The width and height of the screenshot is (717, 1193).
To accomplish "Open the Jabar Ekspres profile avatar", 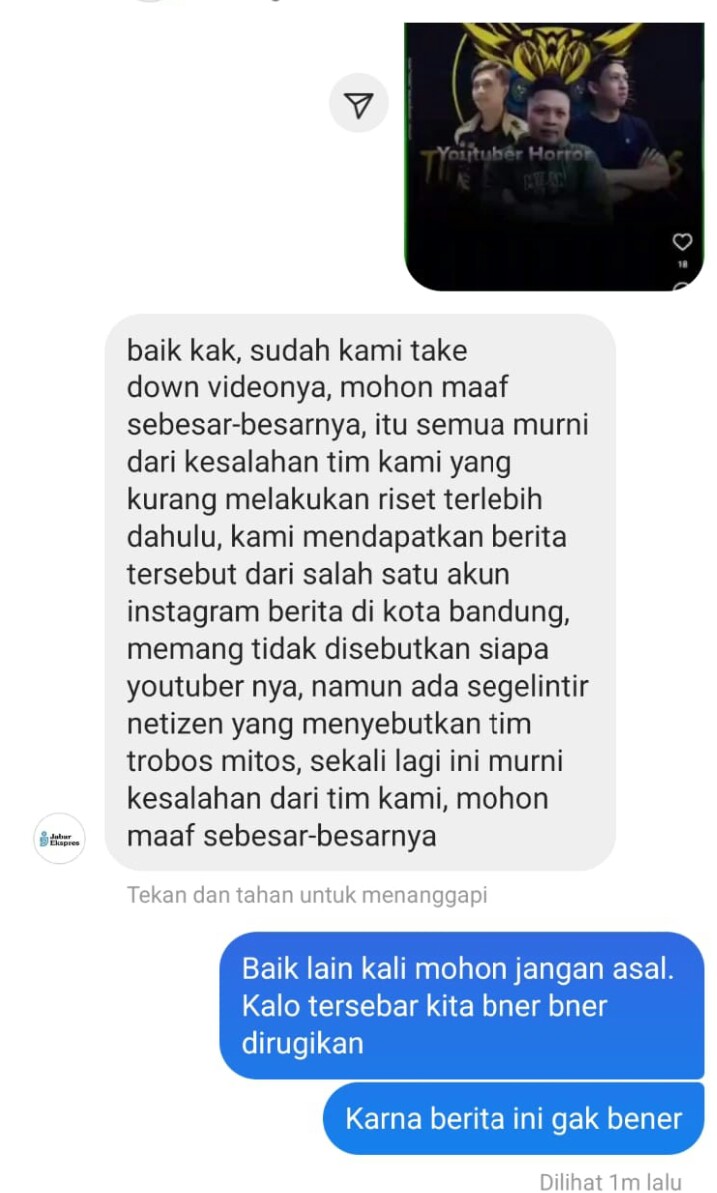I will pos(59,838).
